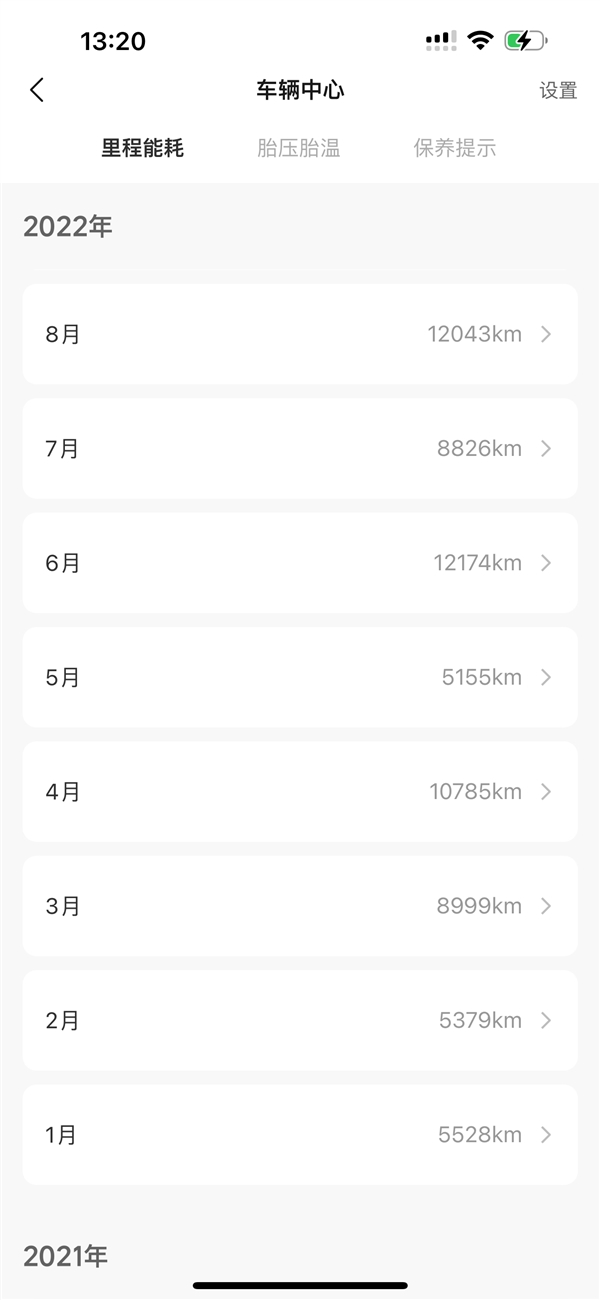Open the 6月 row showing 12174km
Viewport: 600px width, 1300px height.
click(300, 563)
